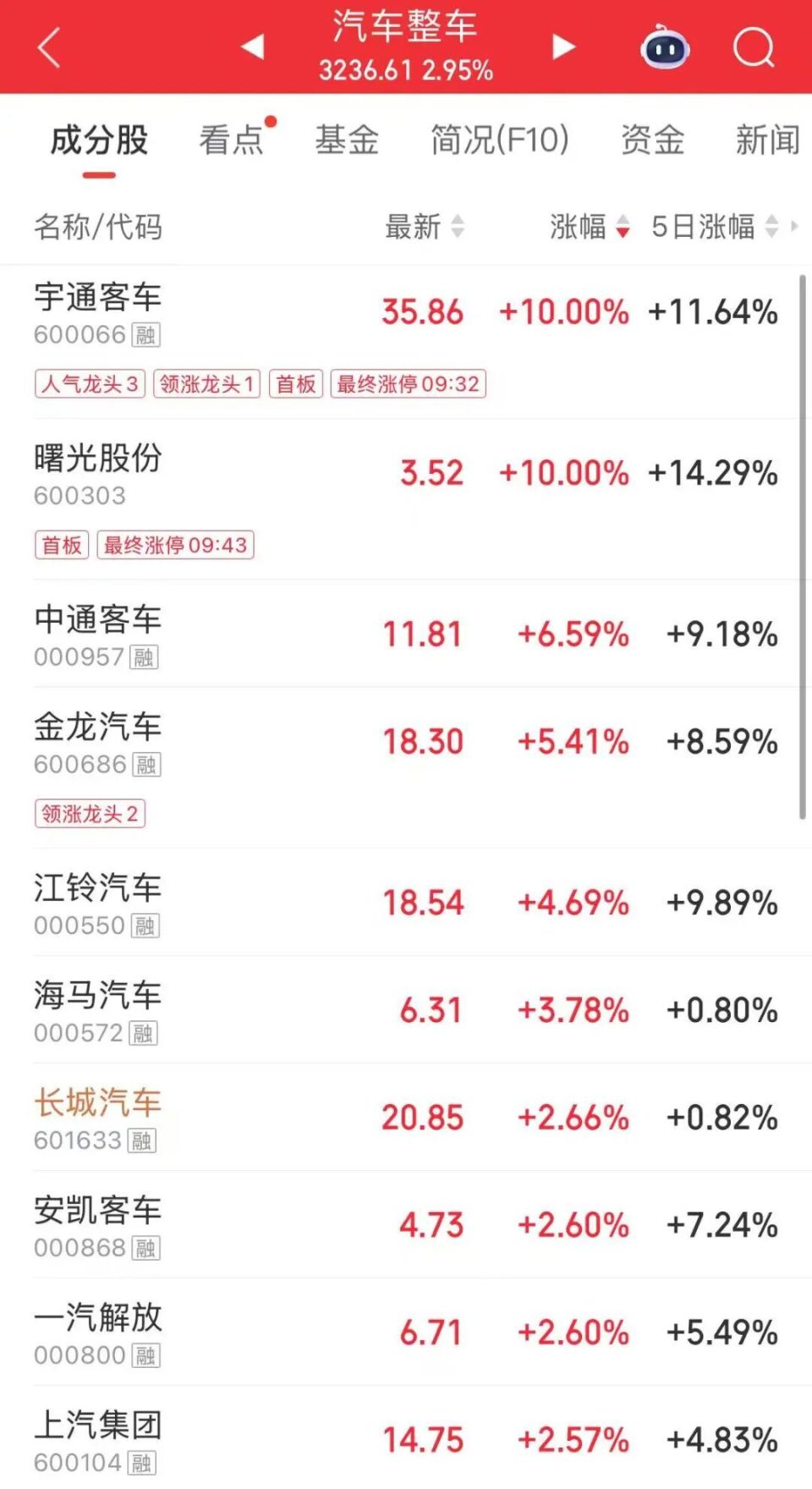Expand the 汽车整车 index header
The width and height of the screenshot is (812, 1489).
(x=406, y=47)
